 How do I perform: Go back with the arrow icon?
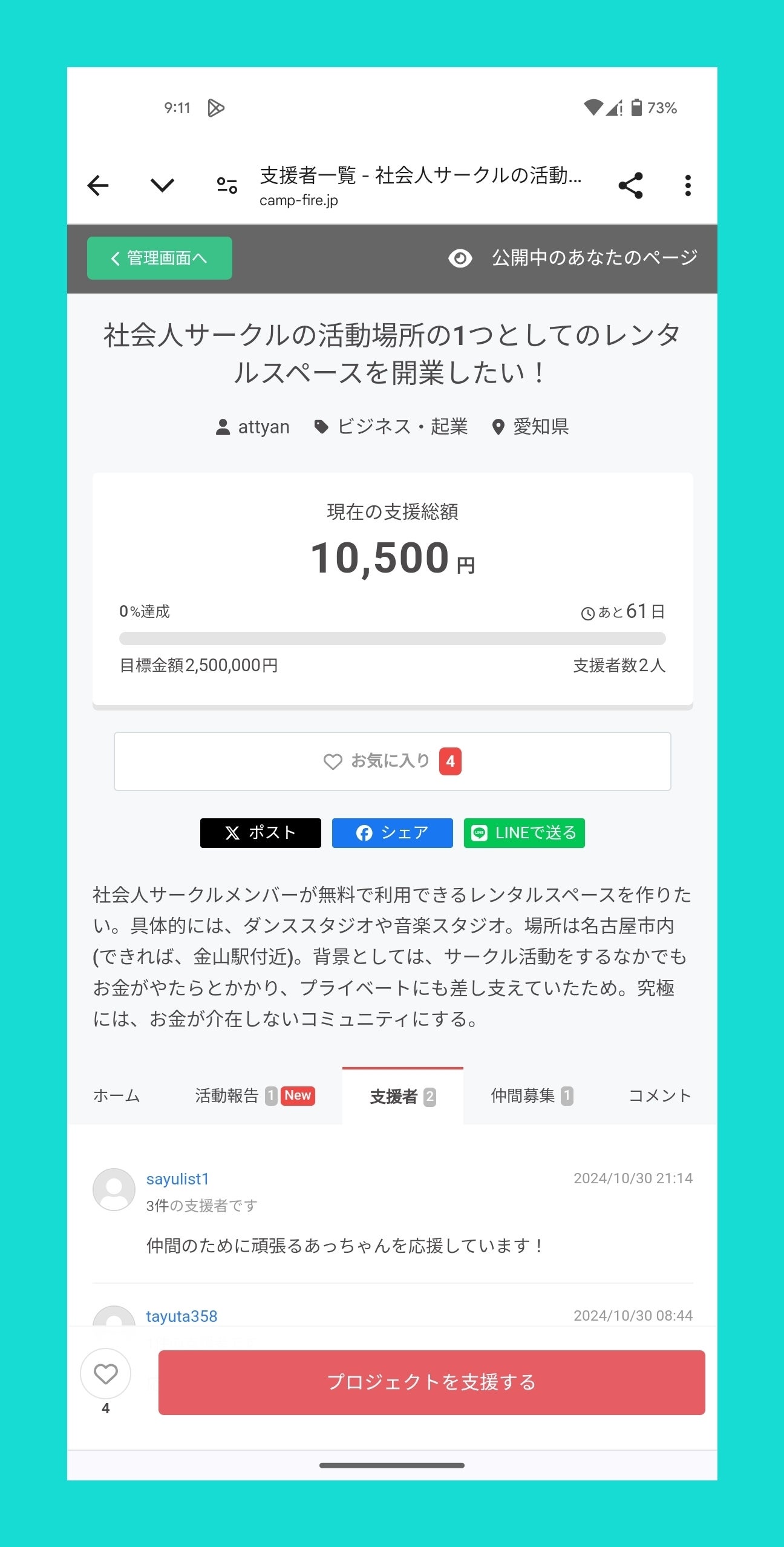point(98,185)
